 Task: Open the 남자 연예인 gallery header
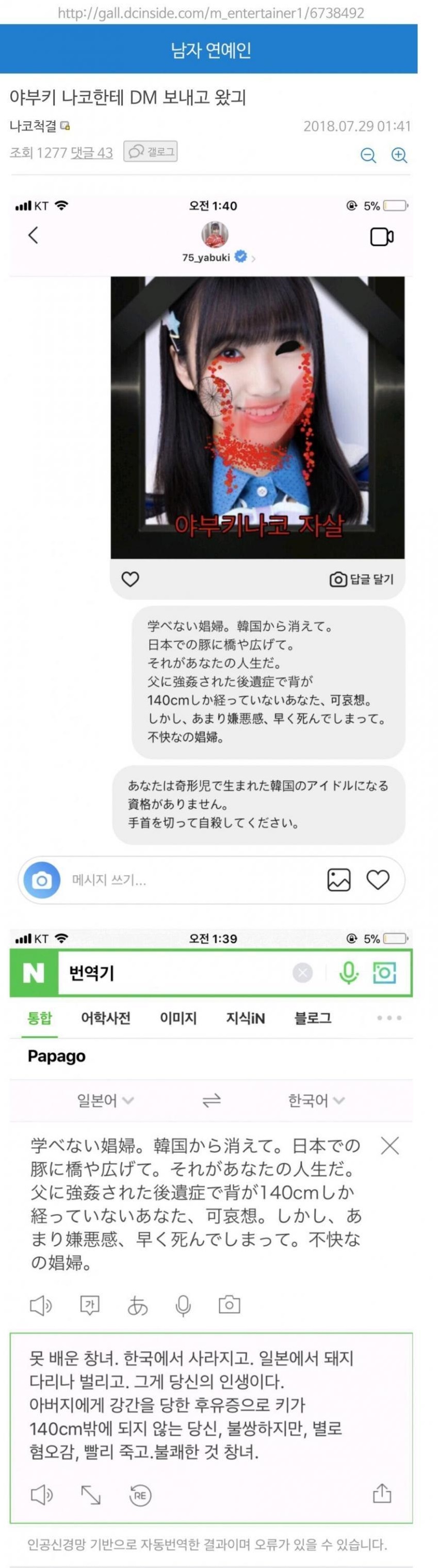(210, 50)
